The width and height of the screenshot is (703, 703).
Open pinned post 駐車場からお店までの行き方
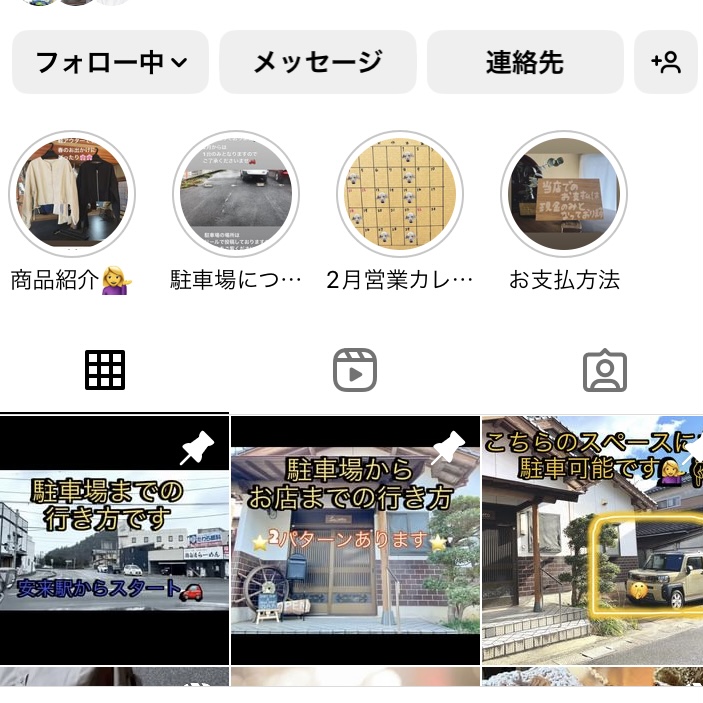pos(355,540)
